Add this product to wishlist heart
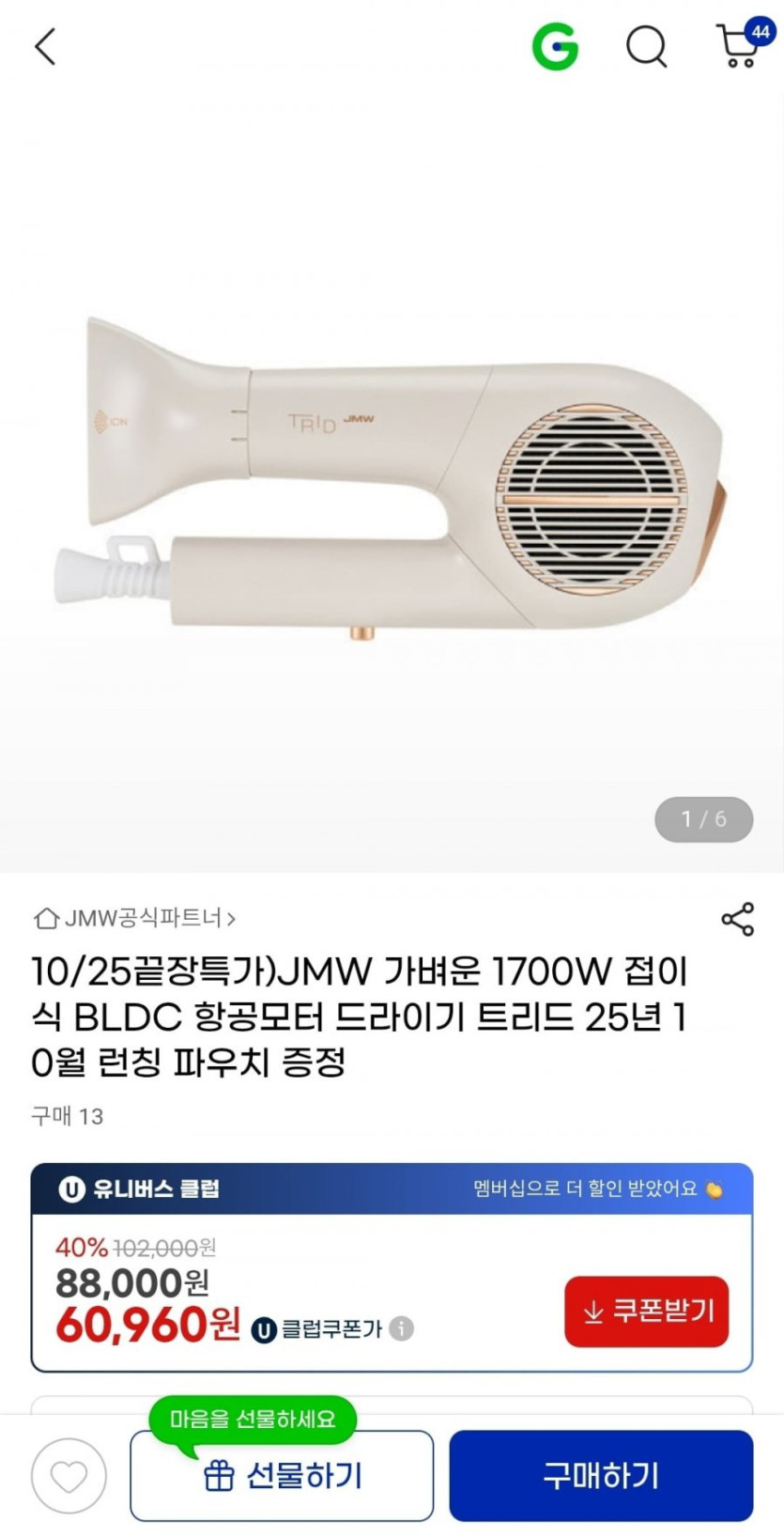Viewport: 784px width, 1537px height. 69,1476
